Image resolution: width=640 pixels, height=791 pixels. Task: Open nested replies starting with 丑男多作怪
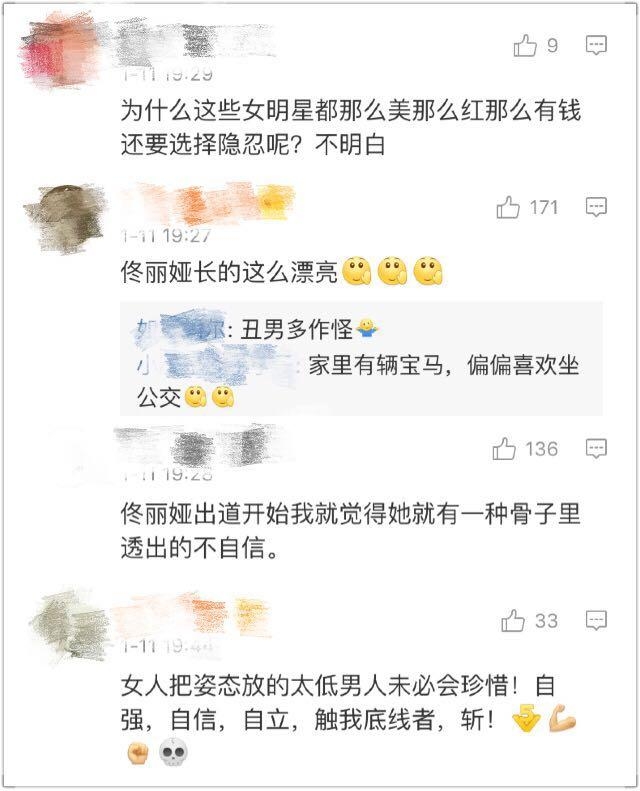pos(360,358)
